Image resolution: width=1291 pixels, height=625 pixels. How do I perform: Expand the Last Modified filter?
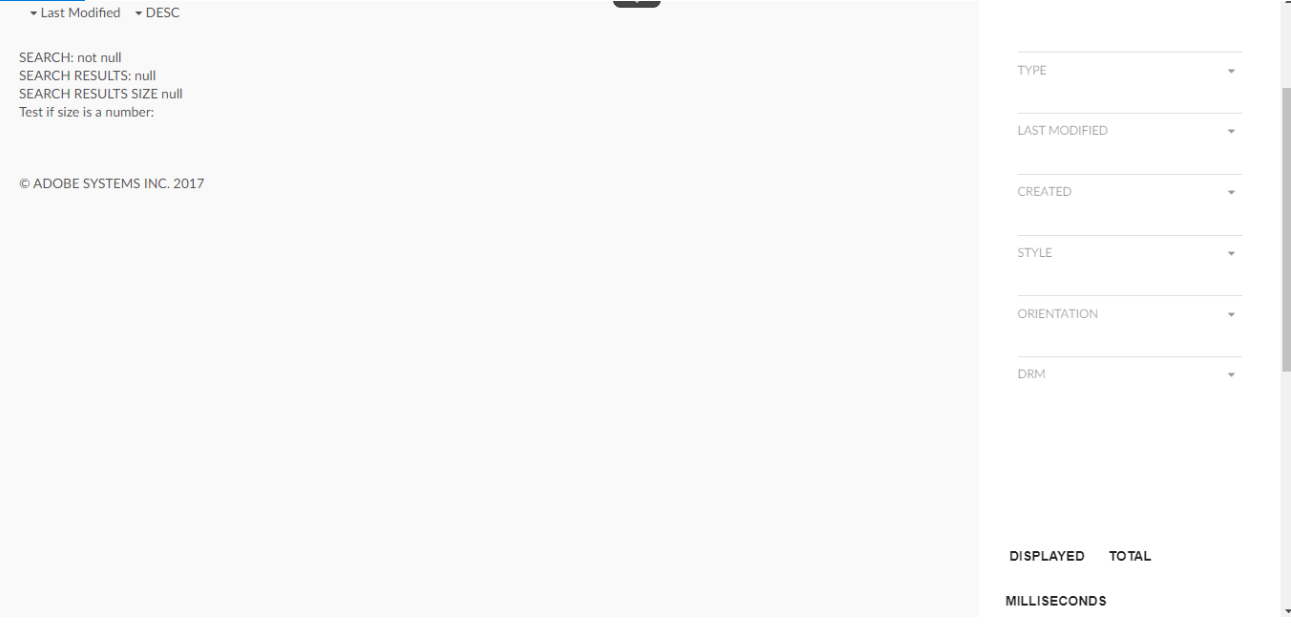tap(1129, 131)
